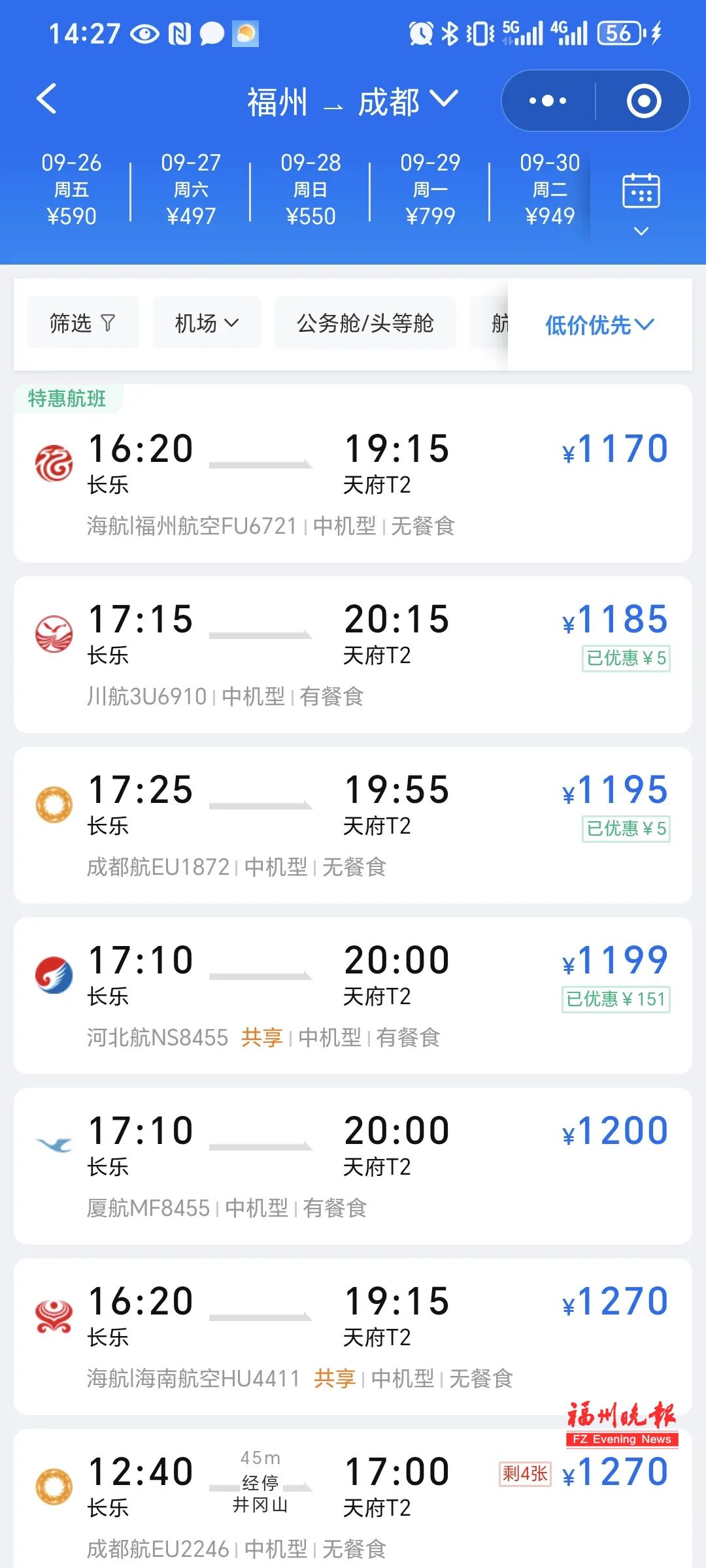The image size is (706, 1568).
Task: Select the 09-30 周二 date tab
Action: 550,189
